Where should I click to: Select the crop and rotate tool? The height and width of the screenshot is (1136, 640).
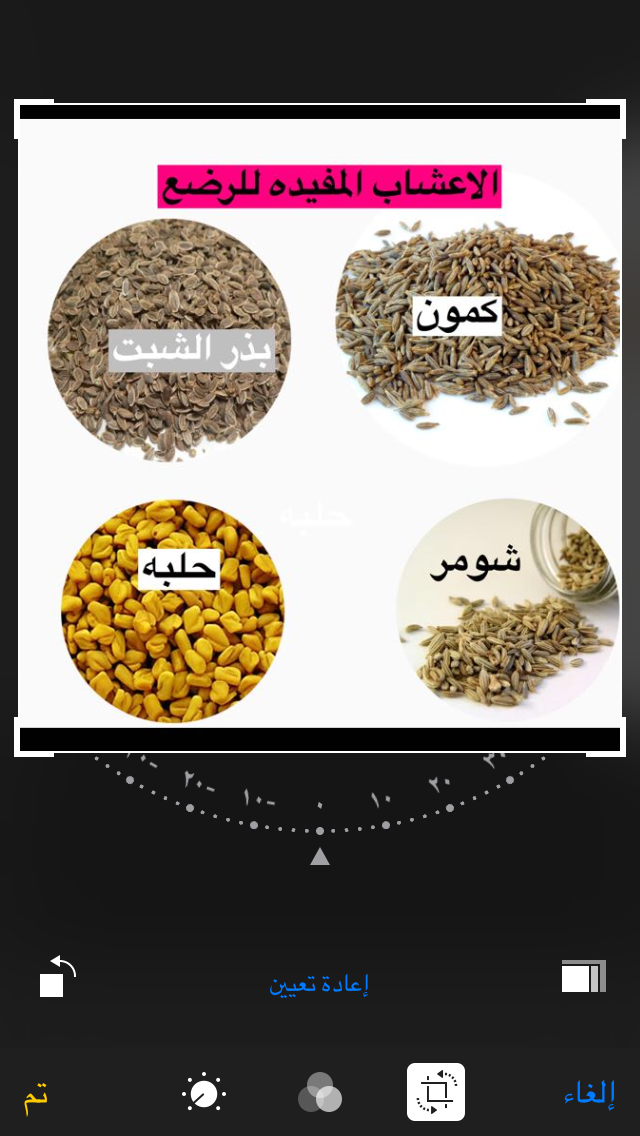tap(436, 1092)
